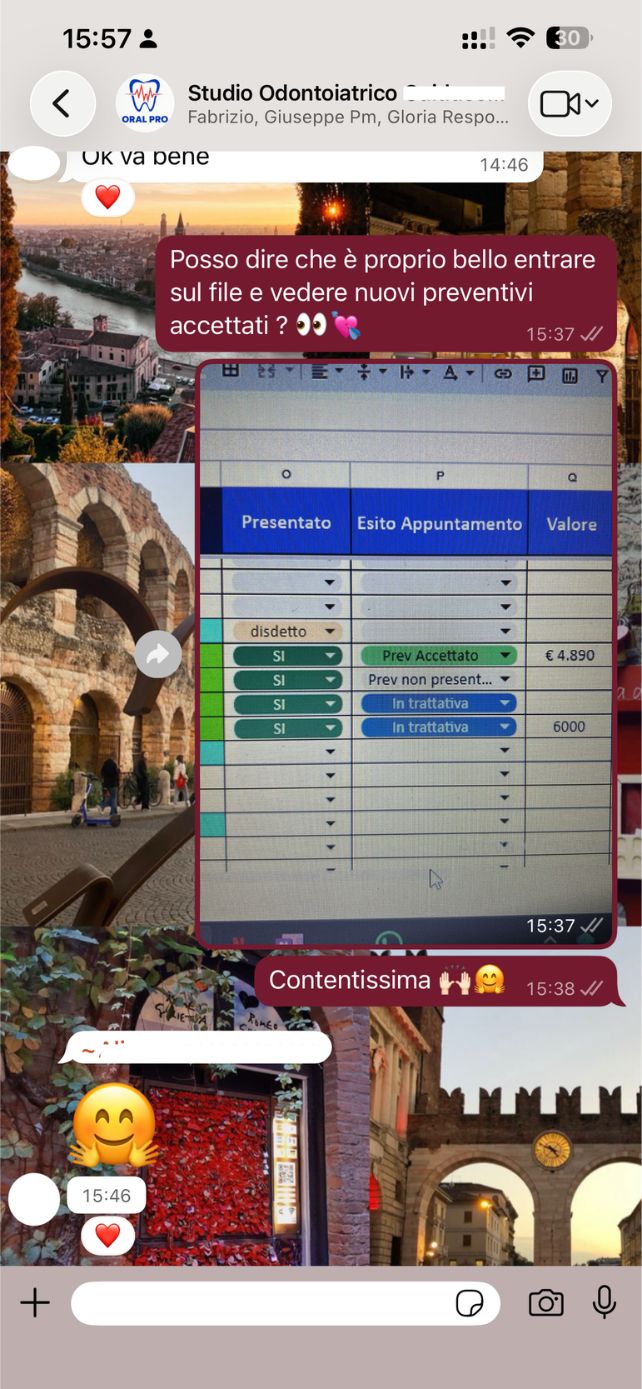Viewport: 642px width, 1389px height.
Task: Forward the spreadsheet photo
Action: pyautogui.click(x=158, y=655)
